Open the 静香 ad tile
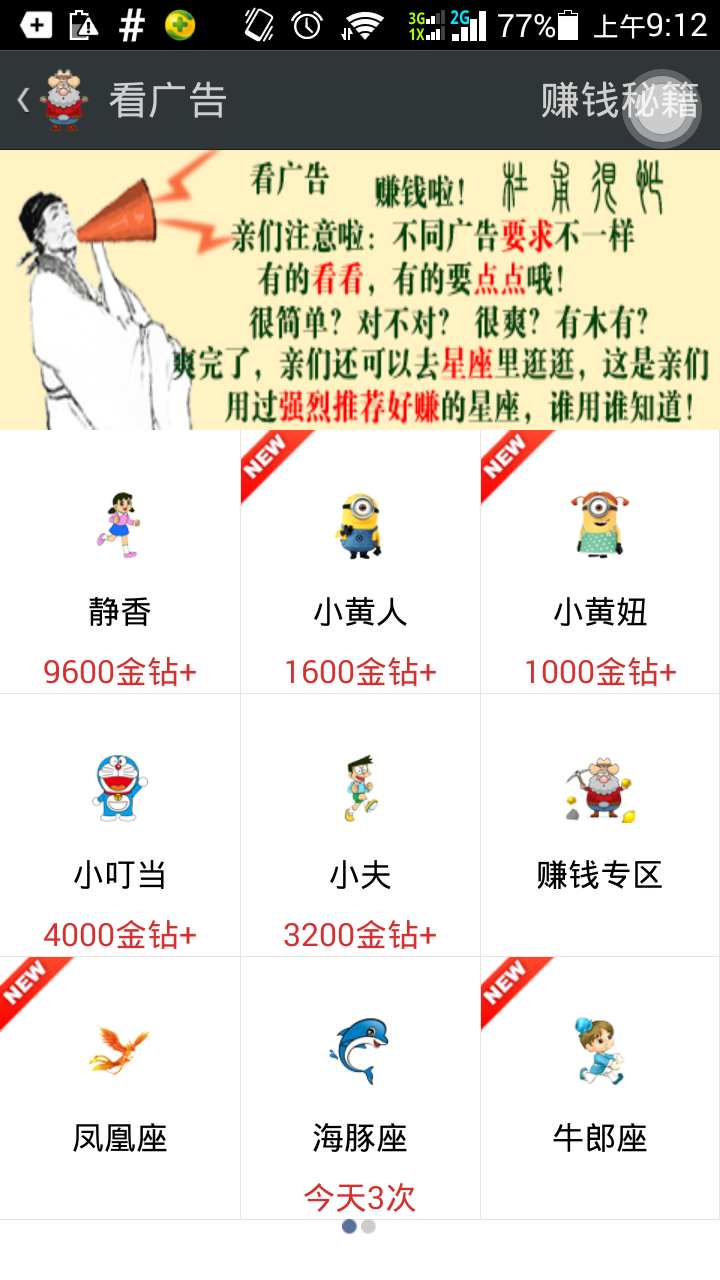 120,562
